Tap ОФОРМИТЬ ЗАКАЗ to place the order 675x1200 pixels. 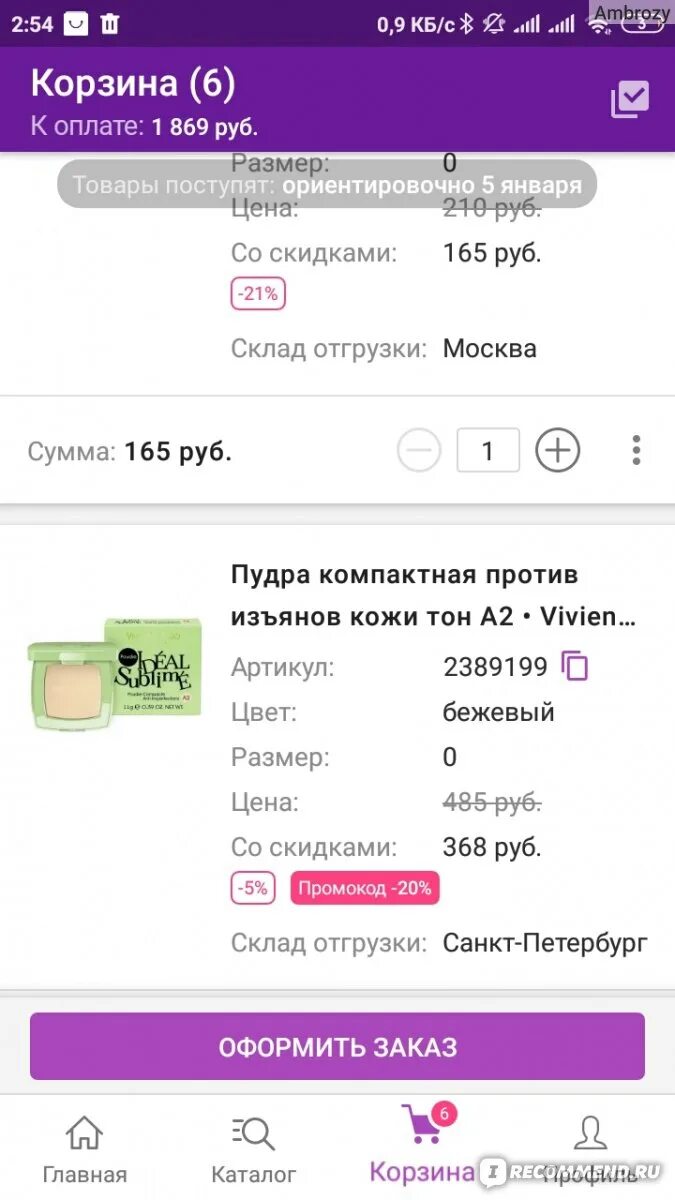point(337,1047)
